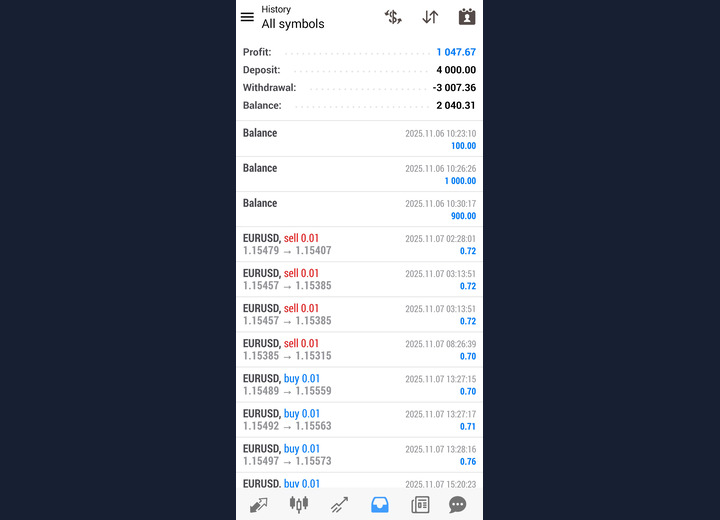The image size is (720, 520).
Task: Expand EURUSD sell trade from 02:28:01
Action: point(359,244)
